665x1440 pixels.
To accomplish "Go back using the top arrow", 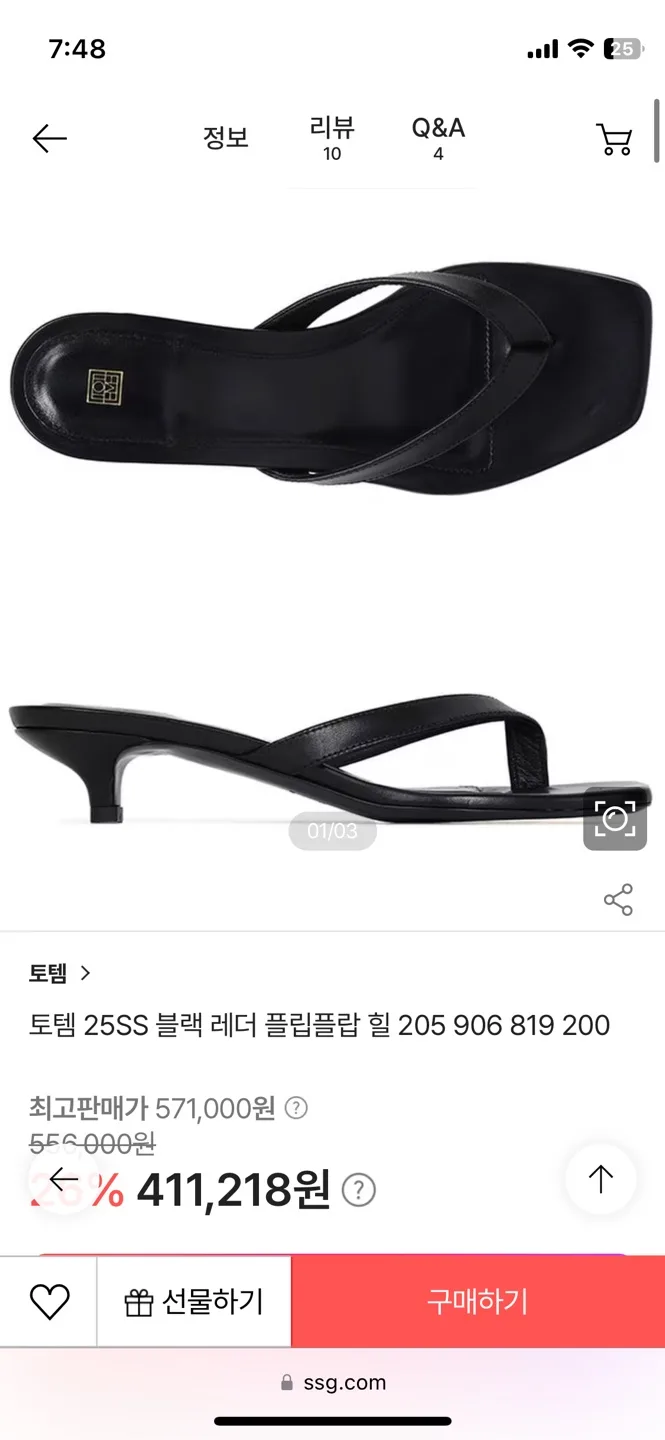I will coord(49,138).
